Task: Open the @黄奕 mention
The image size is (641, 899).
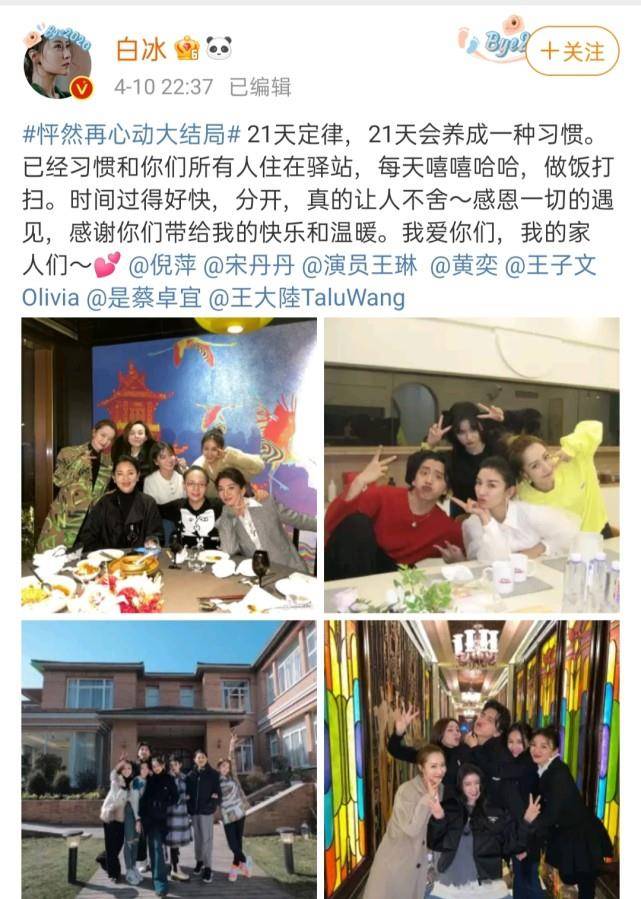Action: (x=464, y=266)
